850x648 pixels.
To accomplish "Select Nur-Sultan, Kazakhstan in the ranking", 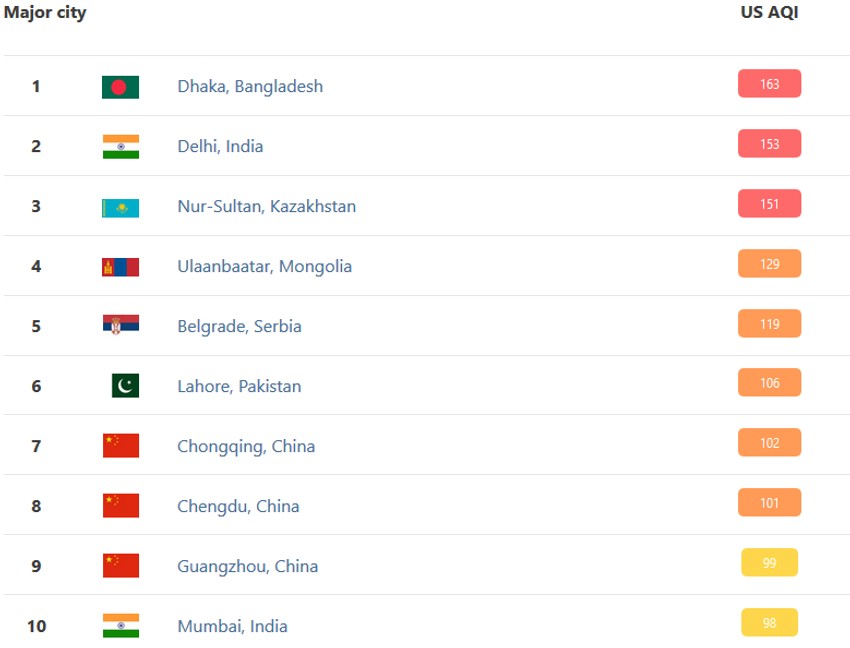I will 267,206.
